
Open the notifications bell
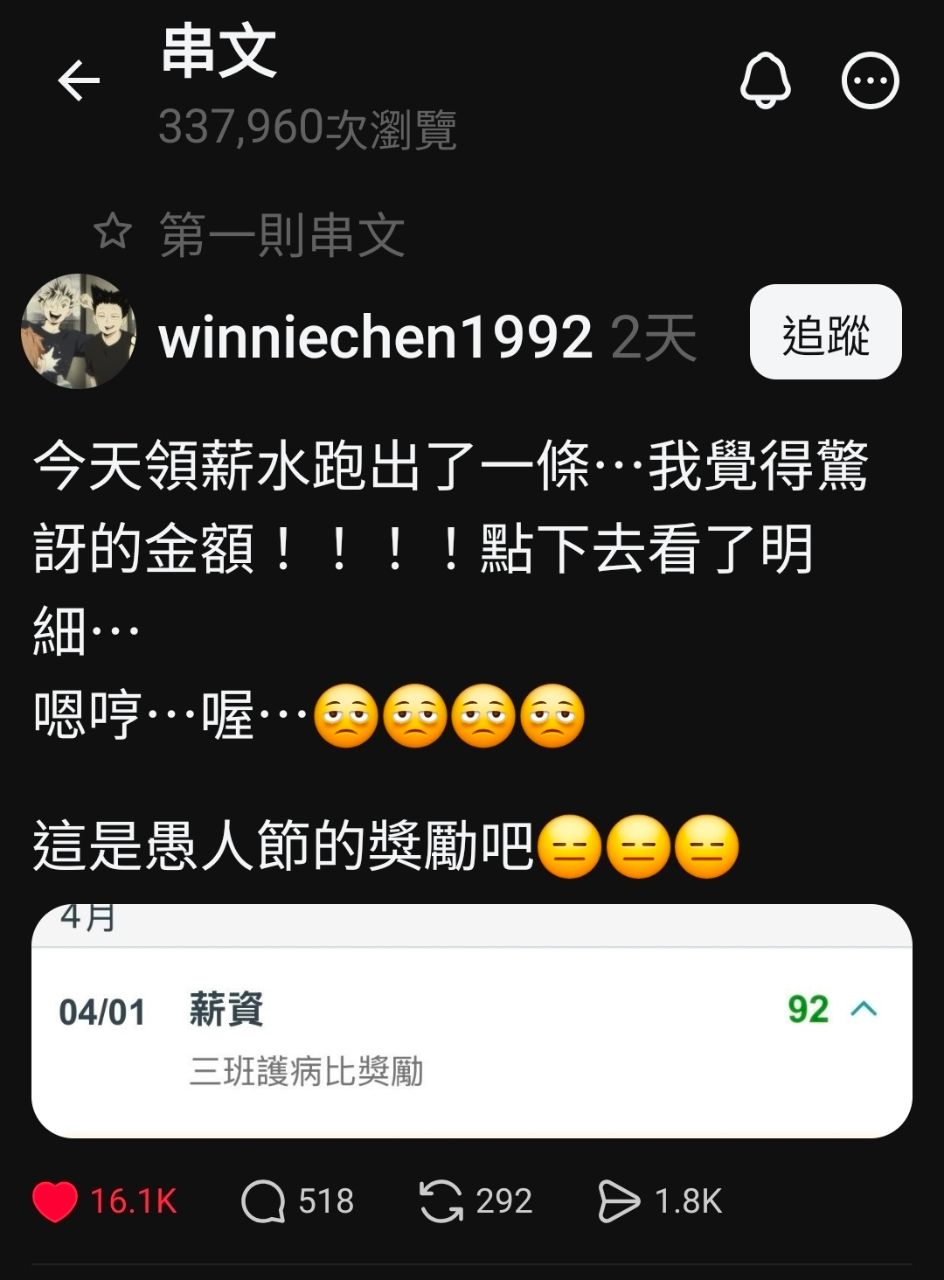click(x=765, y=80)
